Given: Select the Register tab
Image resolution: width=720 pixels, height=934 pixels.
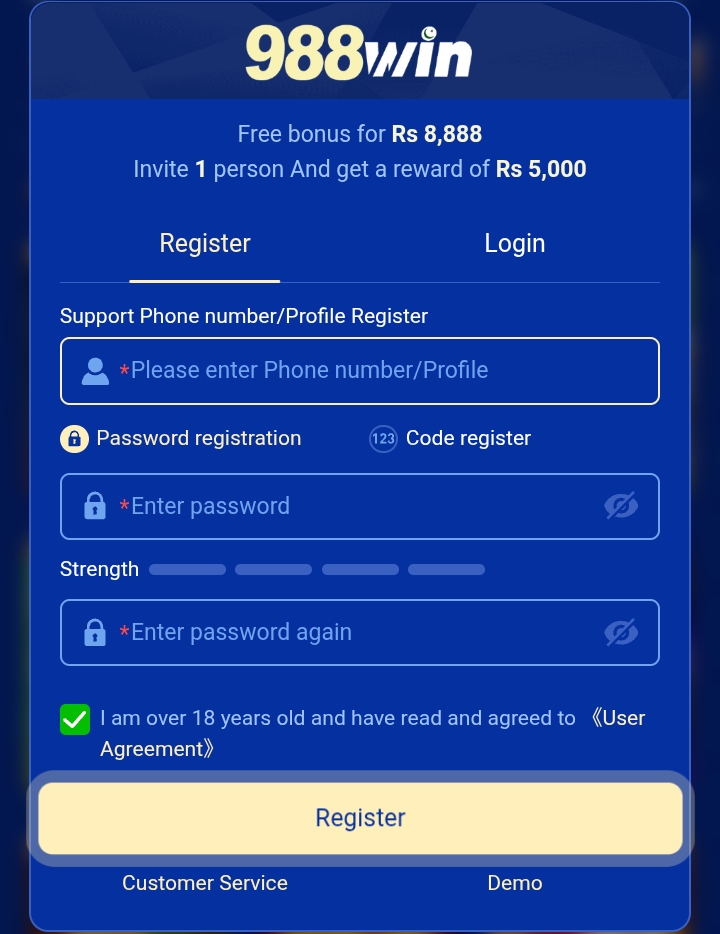Looking at the screenshot, I should (x=205, y=244).
